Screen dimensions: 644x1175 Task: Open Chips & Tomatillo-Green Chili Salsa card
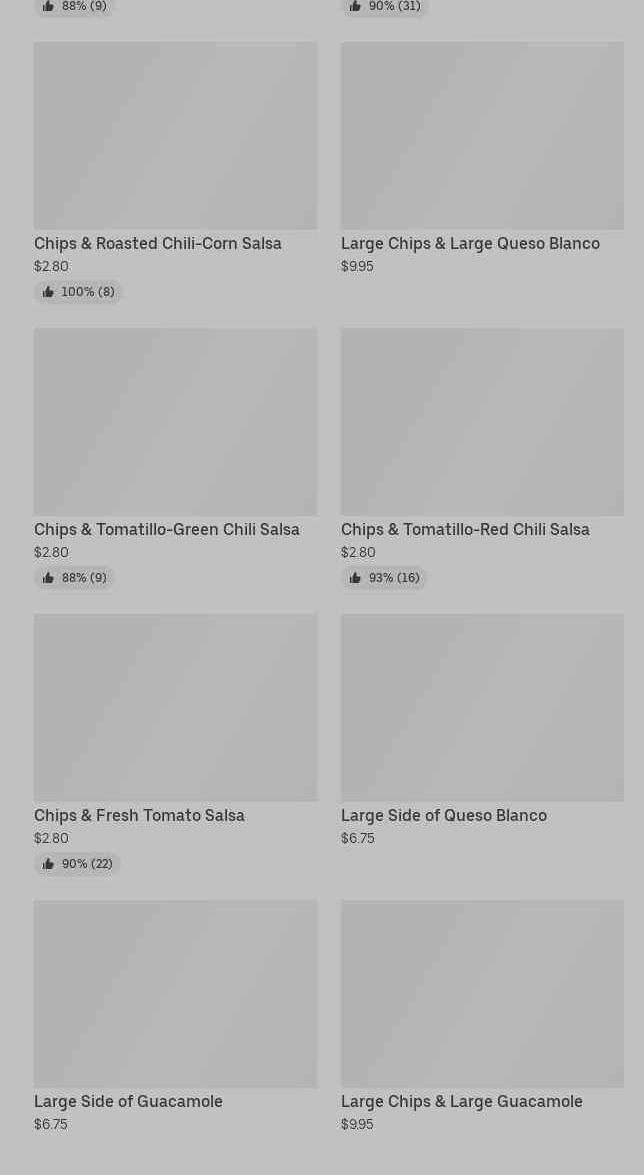tap(175, 422)
